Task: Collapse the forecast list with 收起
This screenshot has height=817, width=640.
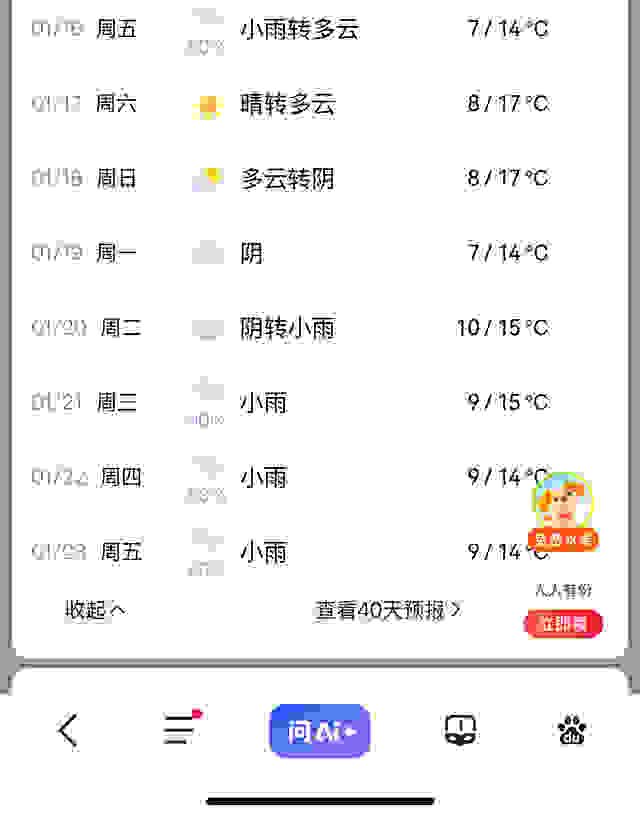Action: click(x=95, y=610)
